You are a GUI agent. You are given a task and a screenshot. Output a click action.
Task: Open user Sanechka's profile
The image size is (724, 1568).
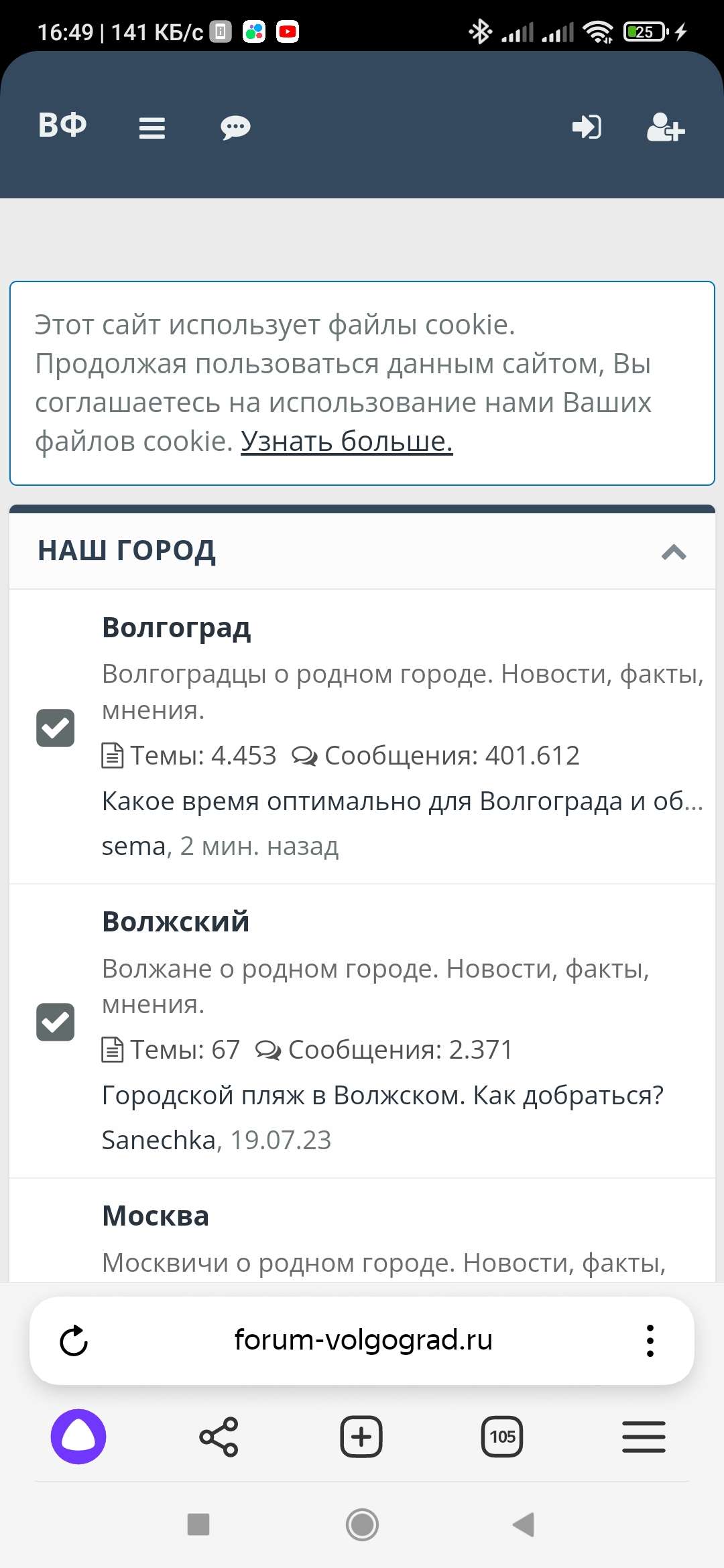point(158,1140)
